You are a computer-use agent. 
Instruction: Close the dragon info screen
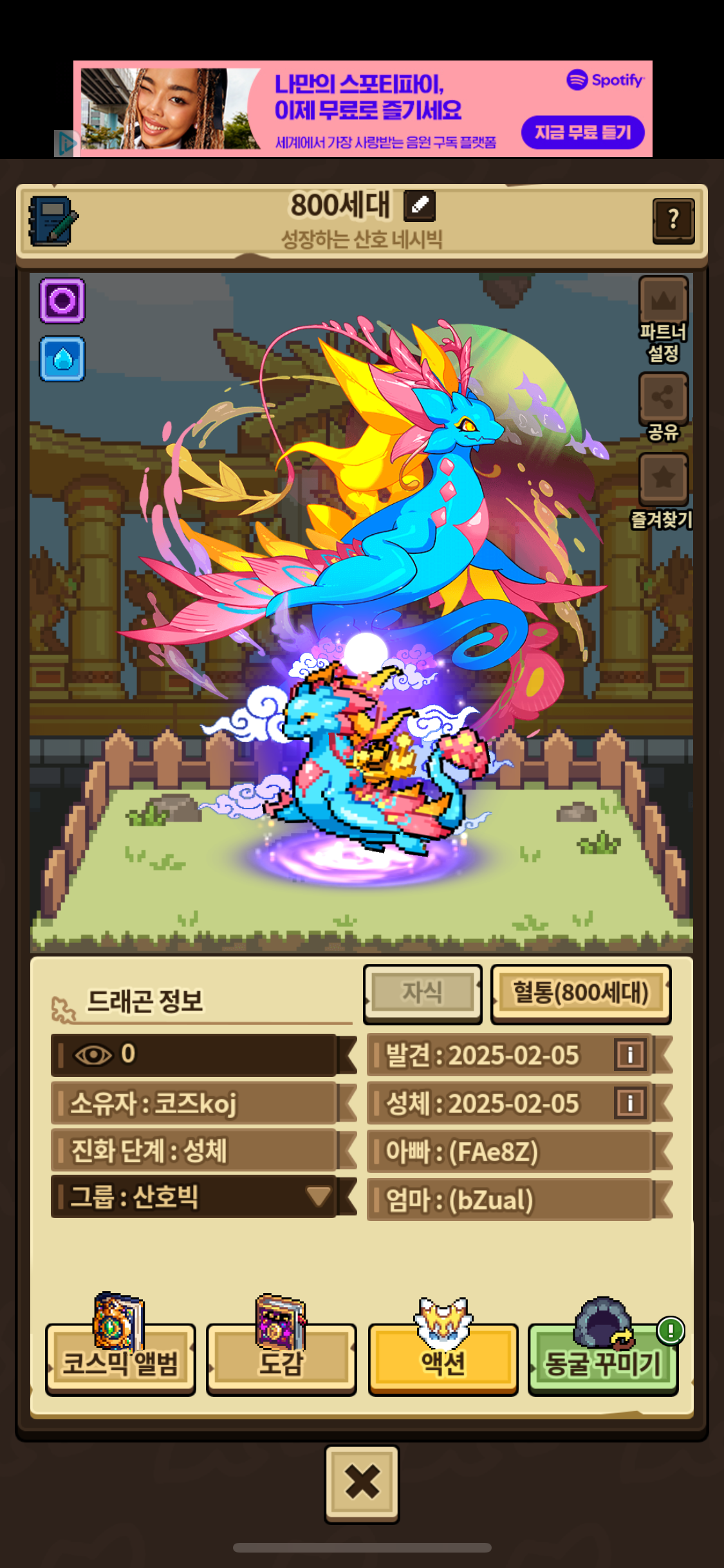pyautogui.click(x=362, y=1484)
